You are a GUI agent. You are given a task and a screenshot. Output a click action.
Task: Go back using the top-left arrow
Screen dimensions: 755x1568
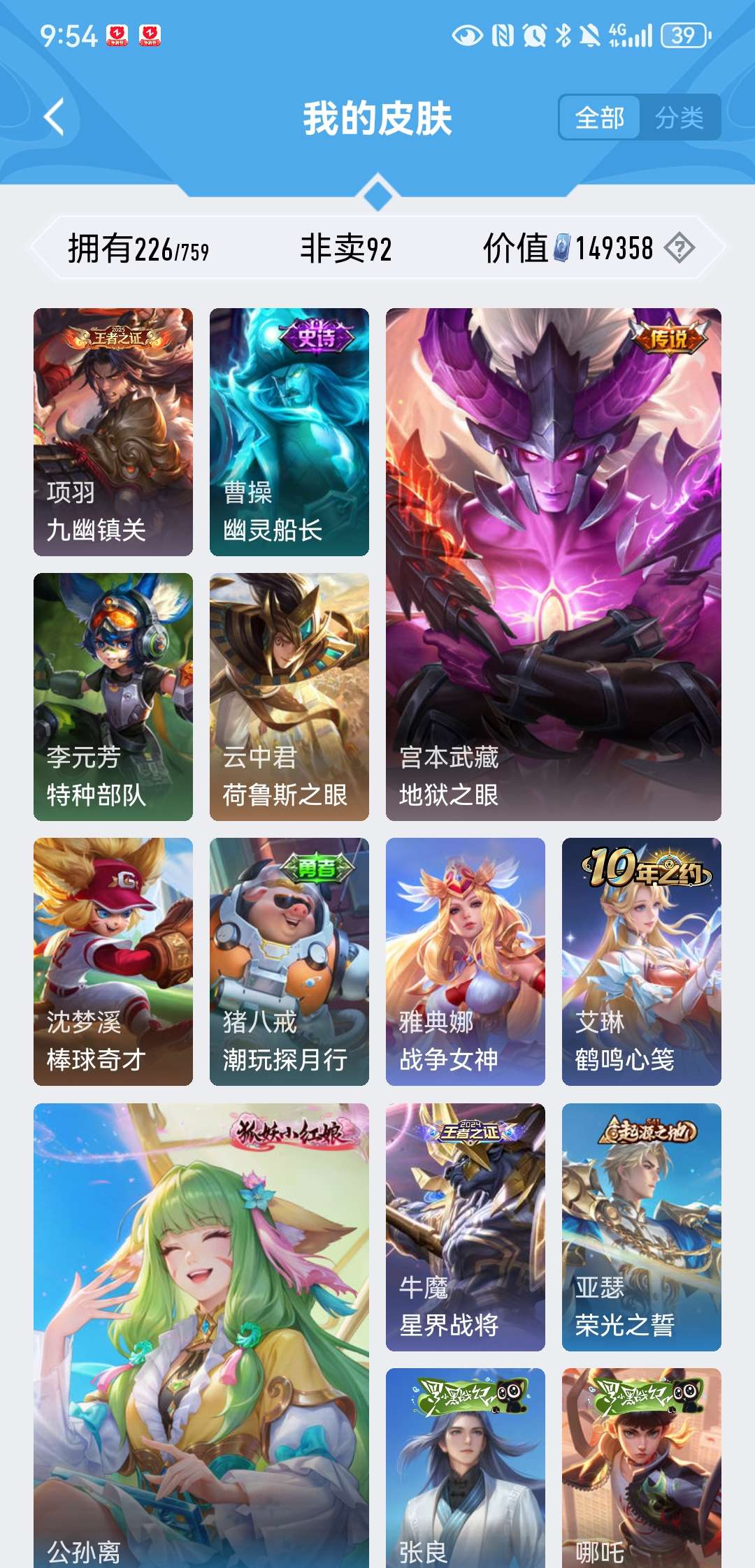(x=55, y=117)
